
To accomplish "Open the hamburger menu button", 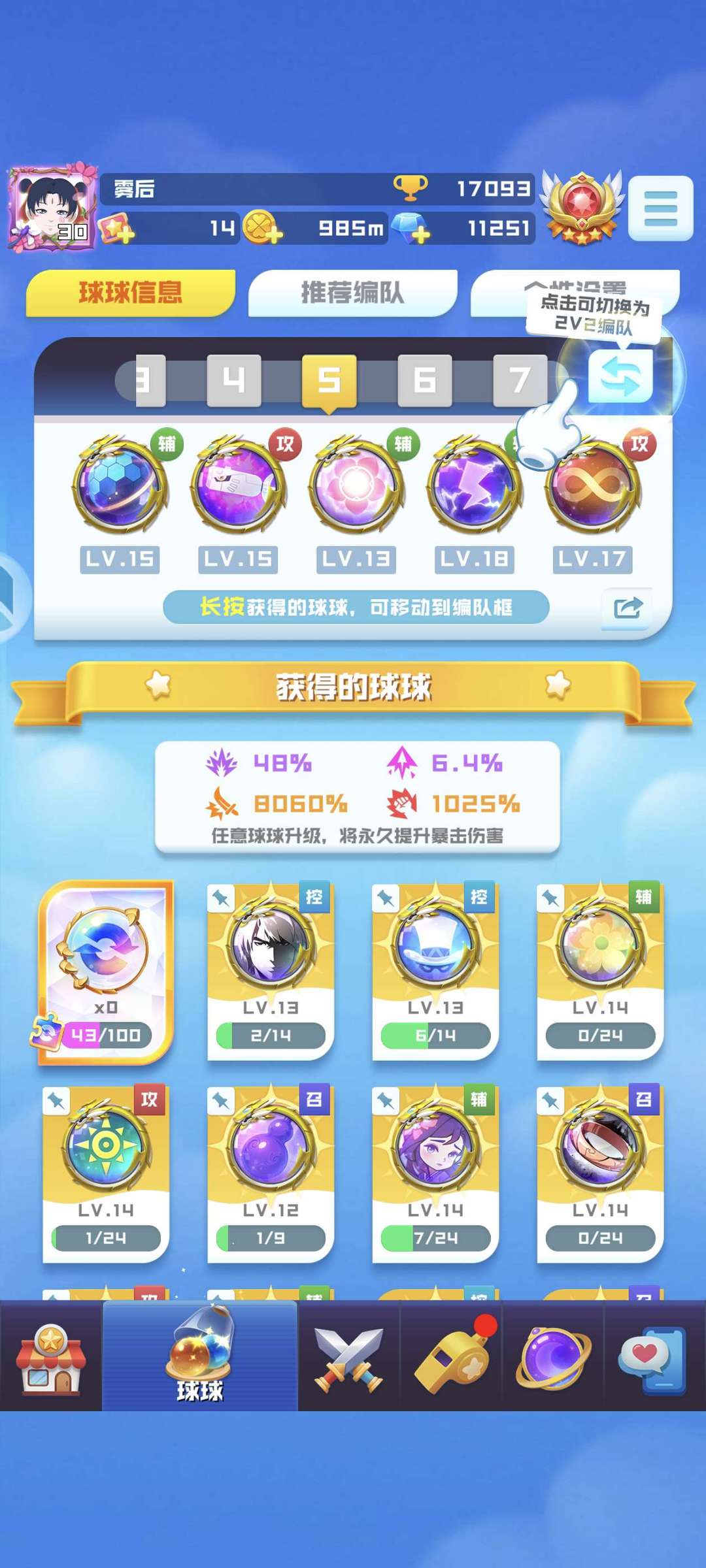I will tap(660, 208).
